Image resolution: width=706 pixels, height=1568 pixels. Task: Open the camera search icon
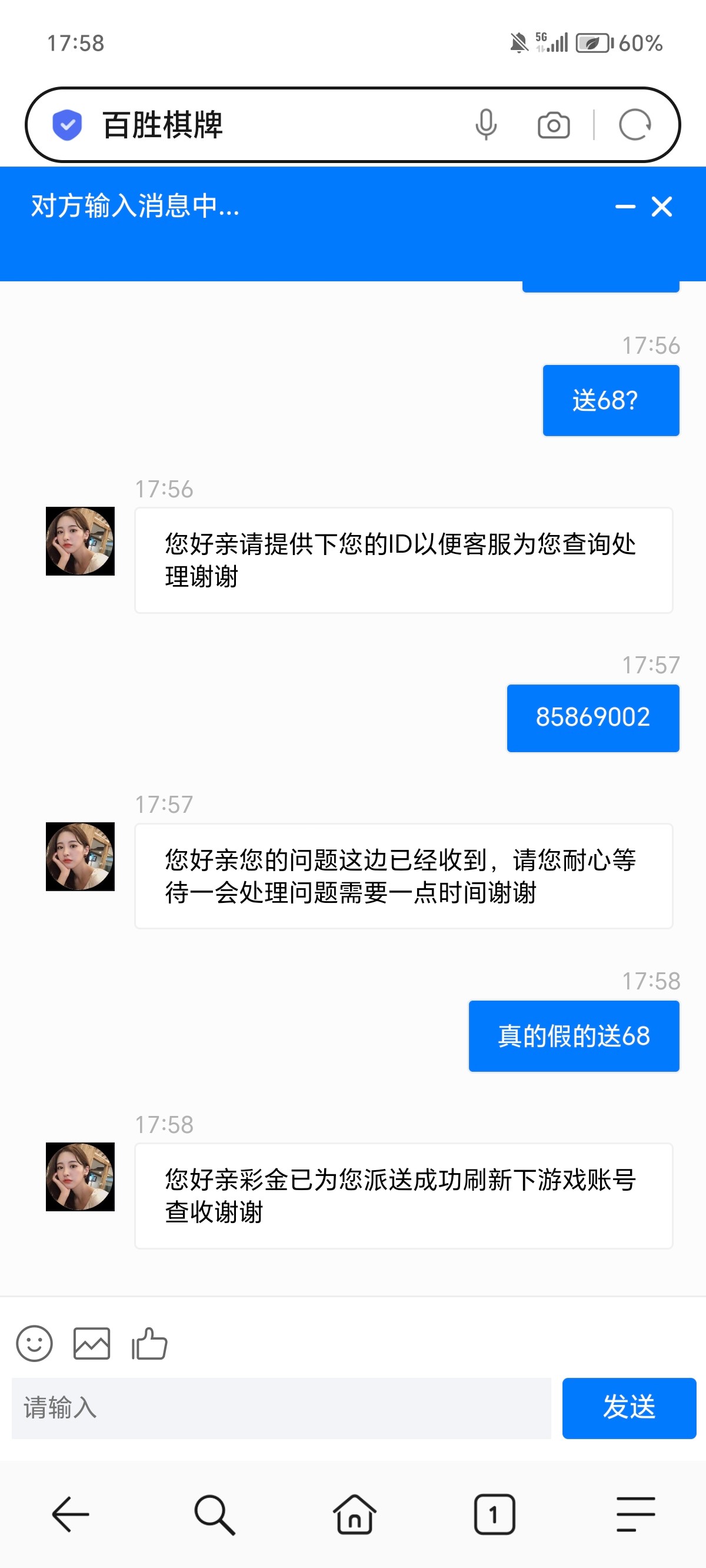click(553, 125)
